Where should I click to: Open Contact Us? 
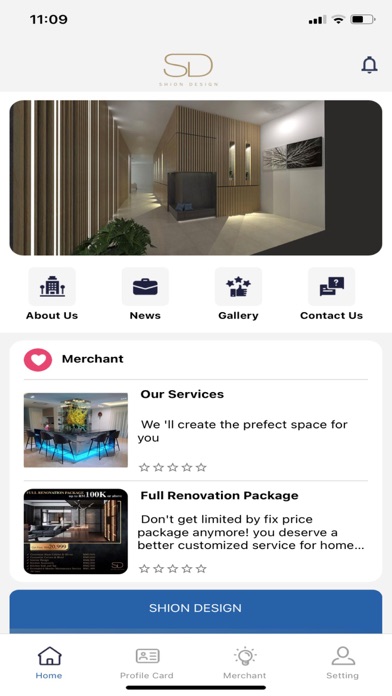coord(331,294)
